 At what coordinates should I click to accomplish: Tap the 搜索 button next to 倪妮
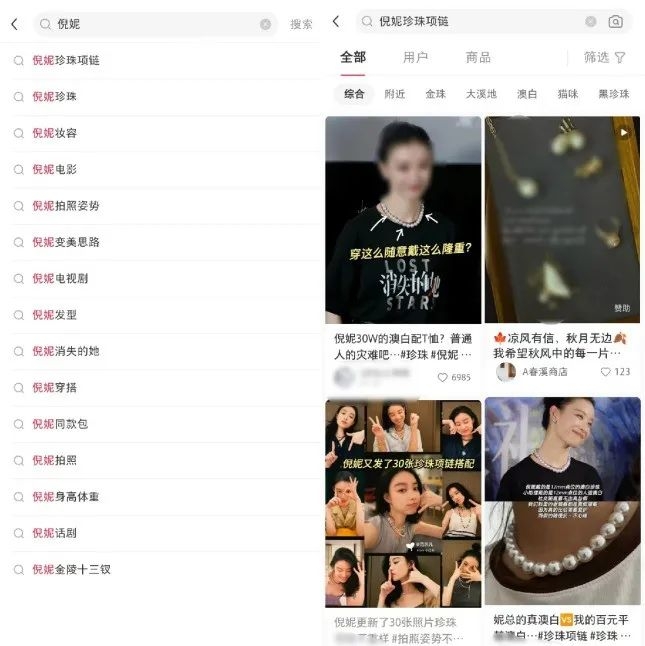point(301,24)
